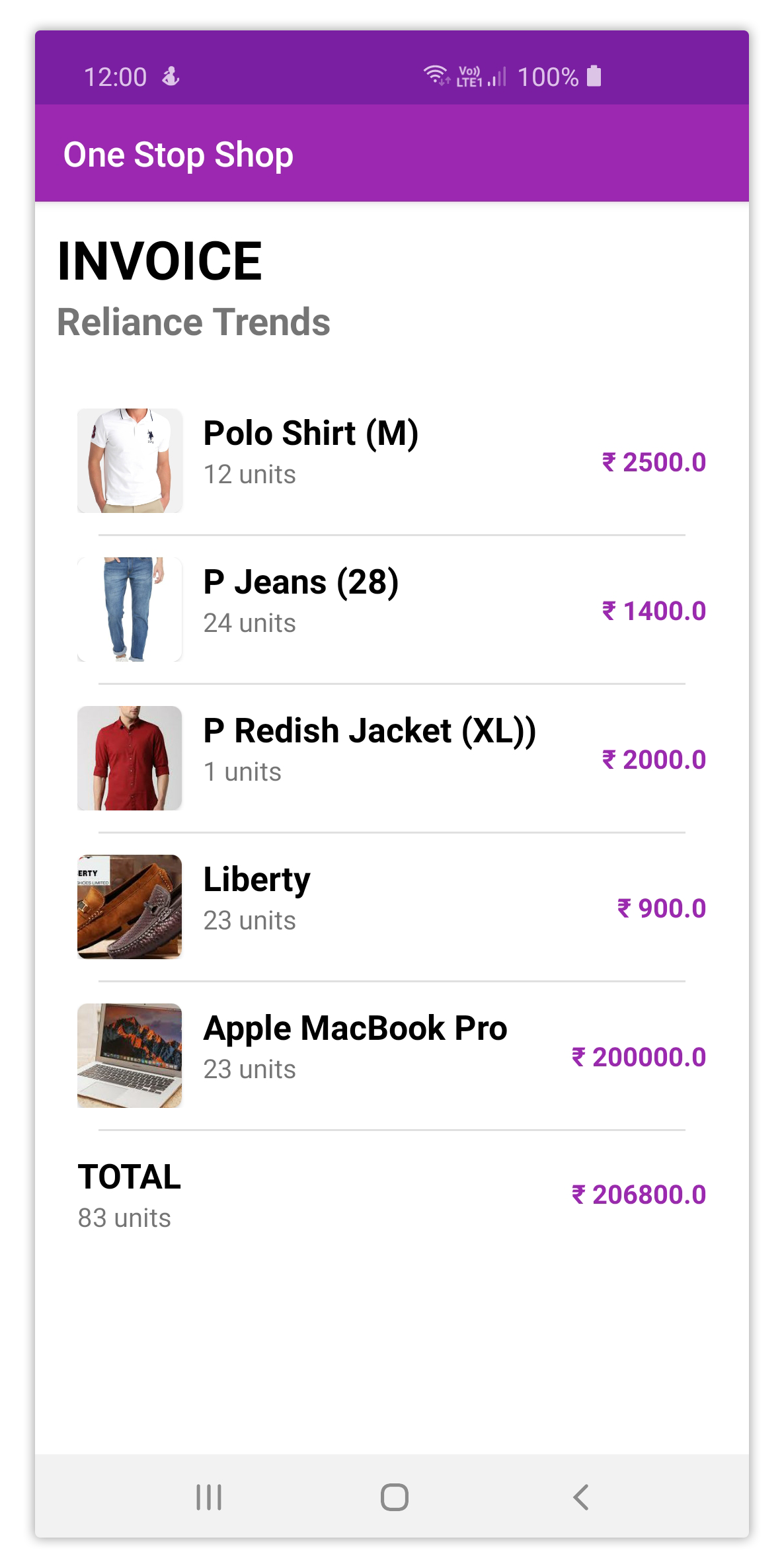The width and height of the screenshot is (784, 1568).
Task: Tap the Liberty shoes item
Action: 392,907
